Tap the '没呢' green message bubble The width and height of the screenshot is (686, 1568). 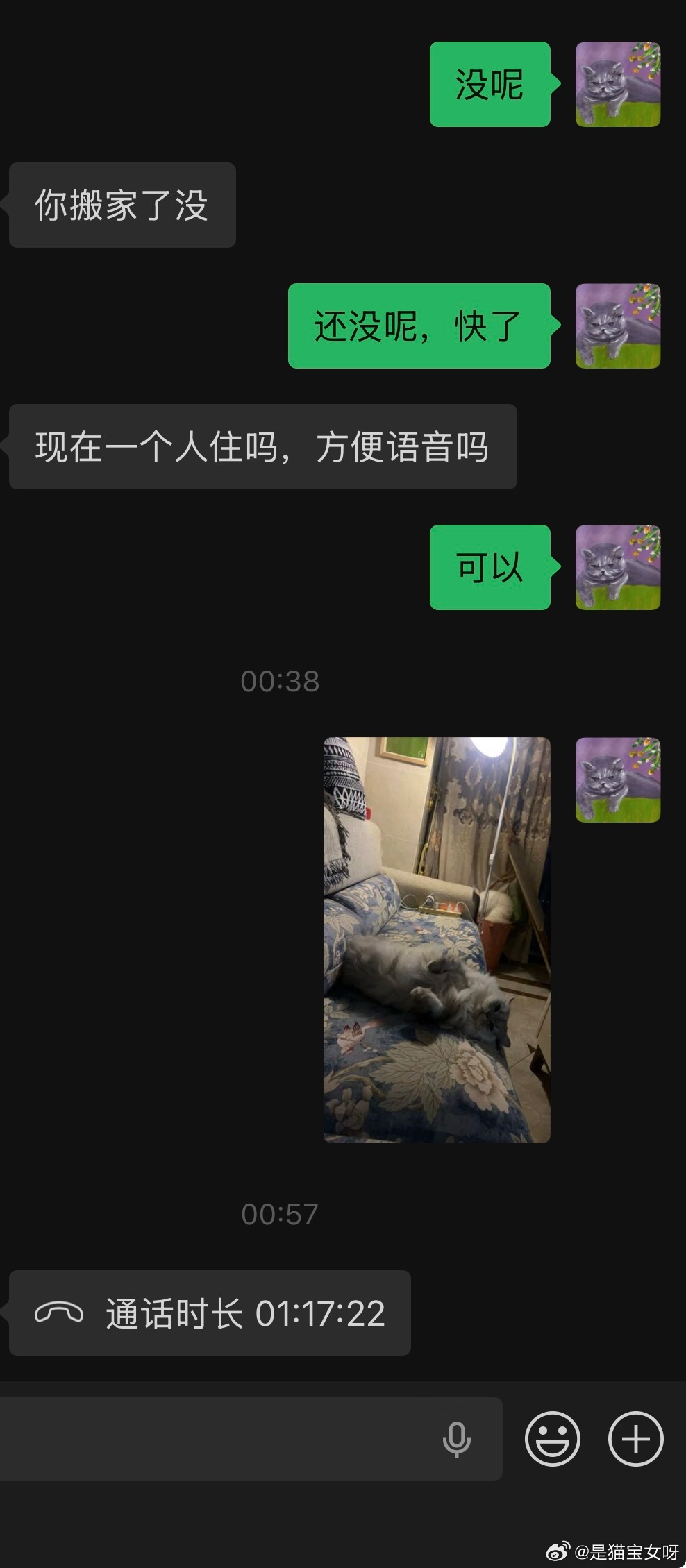[490, 85]
